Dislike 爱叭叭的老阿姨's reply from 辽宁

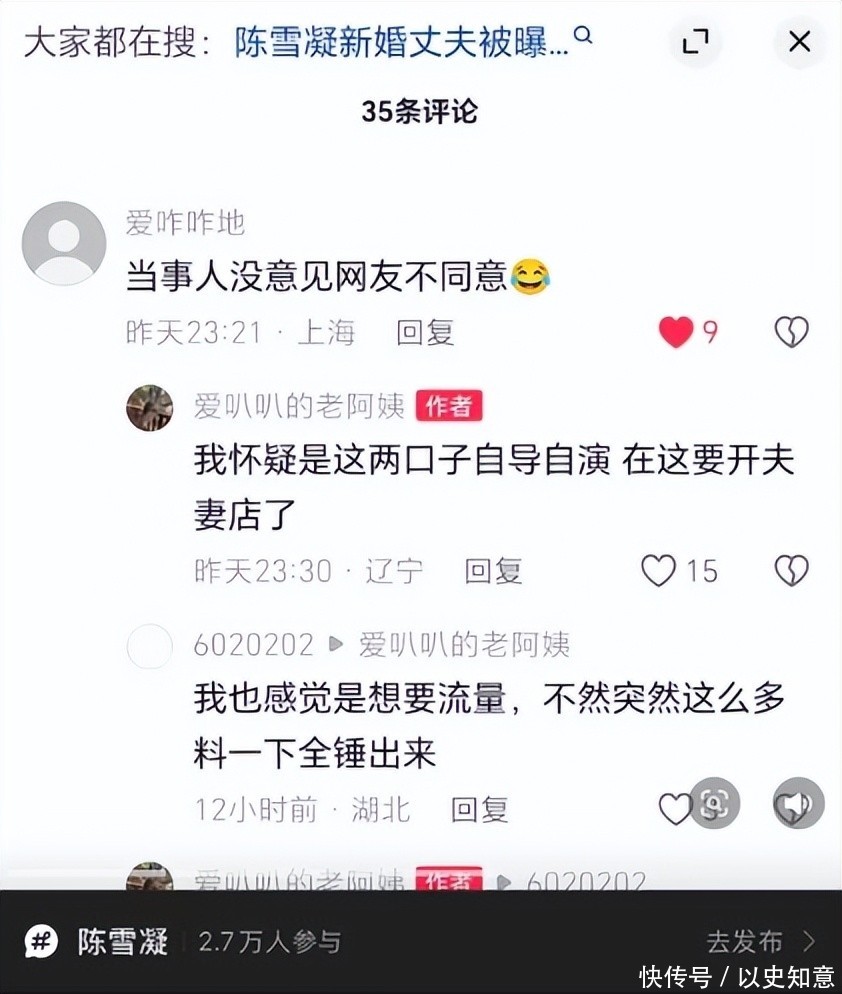791,571
